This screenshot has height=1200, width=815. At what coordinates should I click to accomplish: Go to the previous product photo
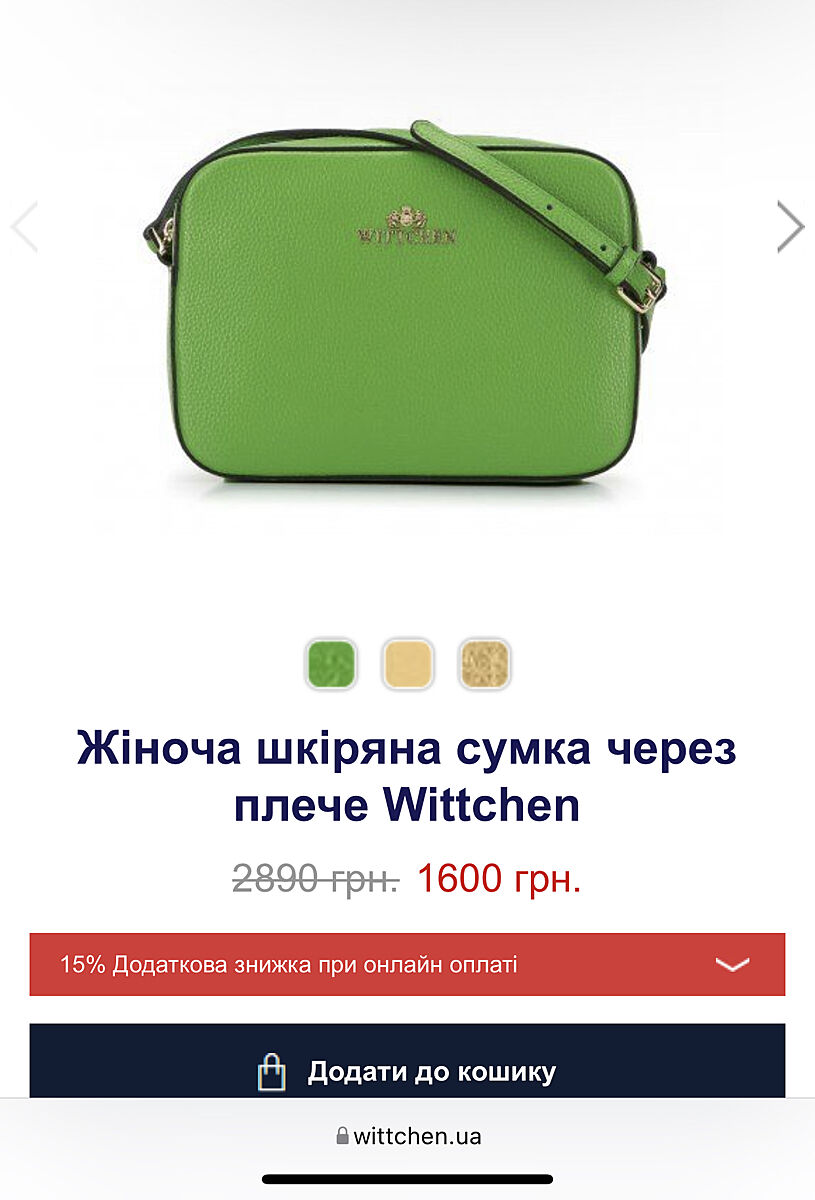[x=24, y=227]
